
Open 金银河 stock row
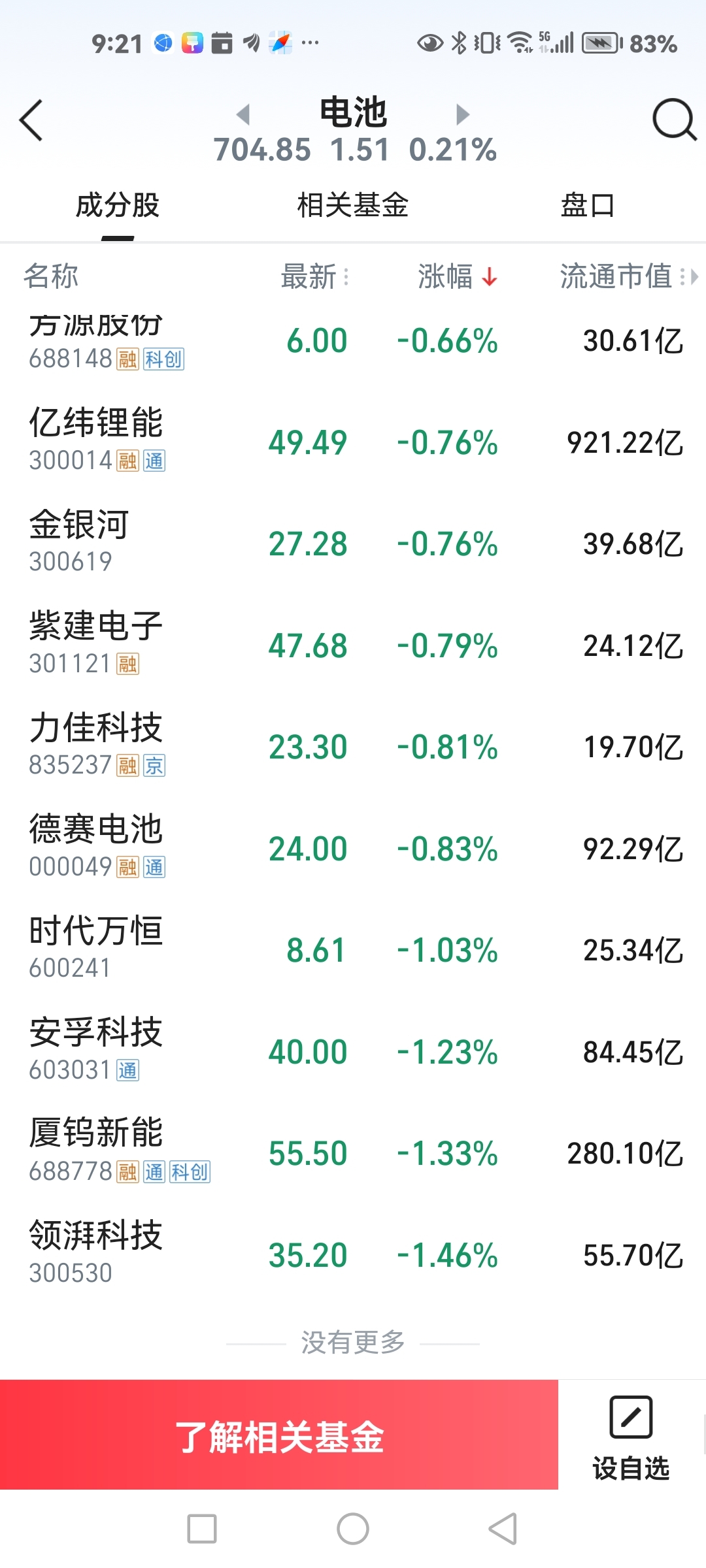pos(353,544)
